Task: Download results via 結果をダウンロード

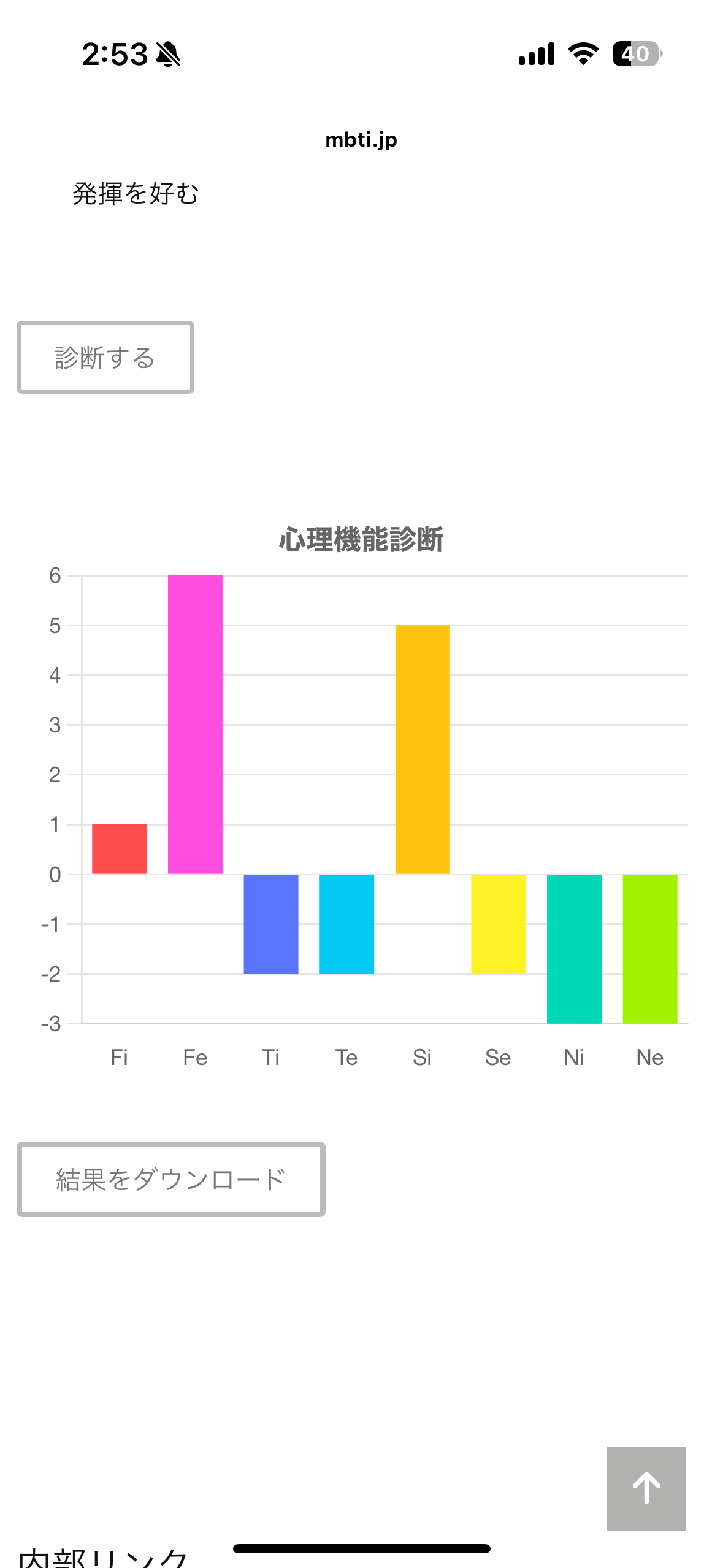Action: point(171,1179)
